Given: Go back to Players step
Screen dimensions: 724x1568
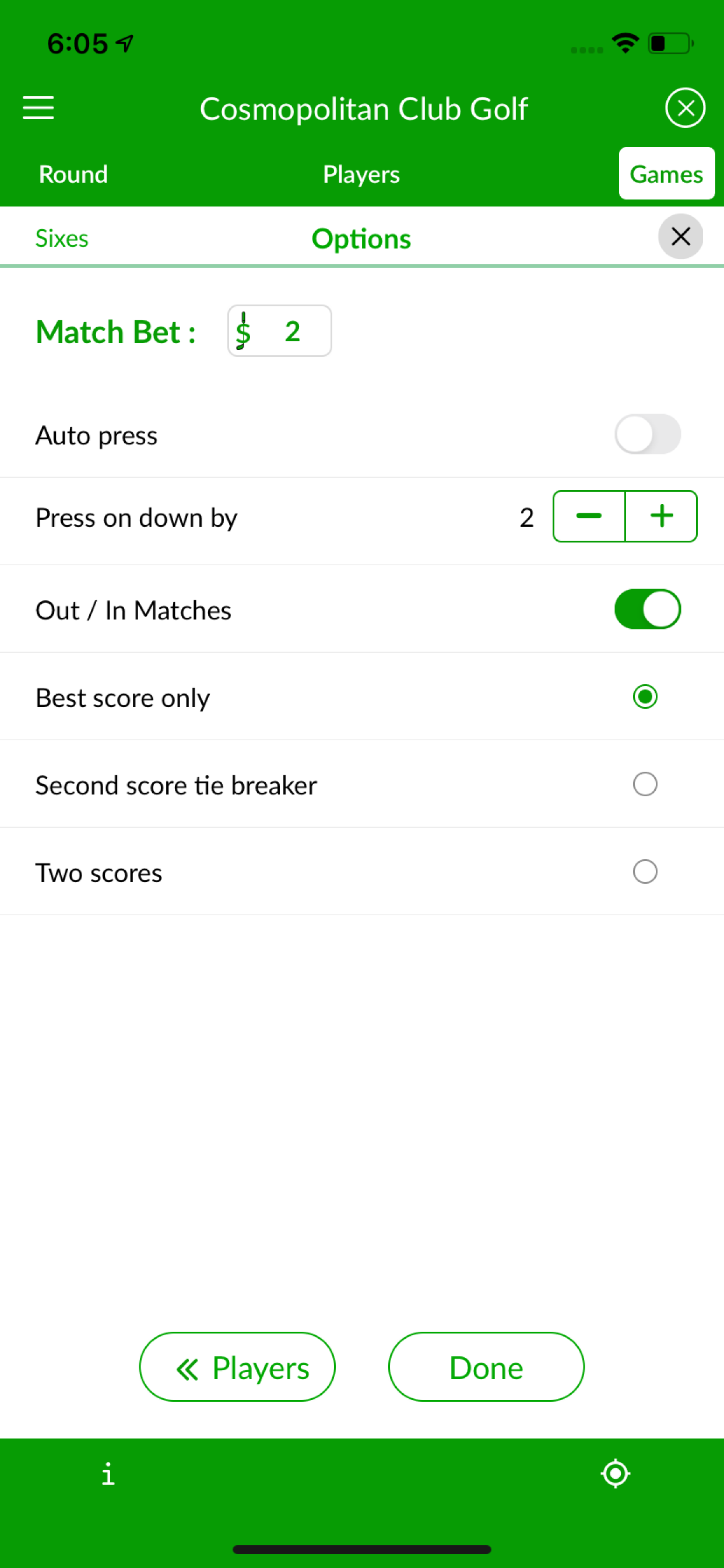Looking at the screenshot, I should click(x=237, y=1367).
